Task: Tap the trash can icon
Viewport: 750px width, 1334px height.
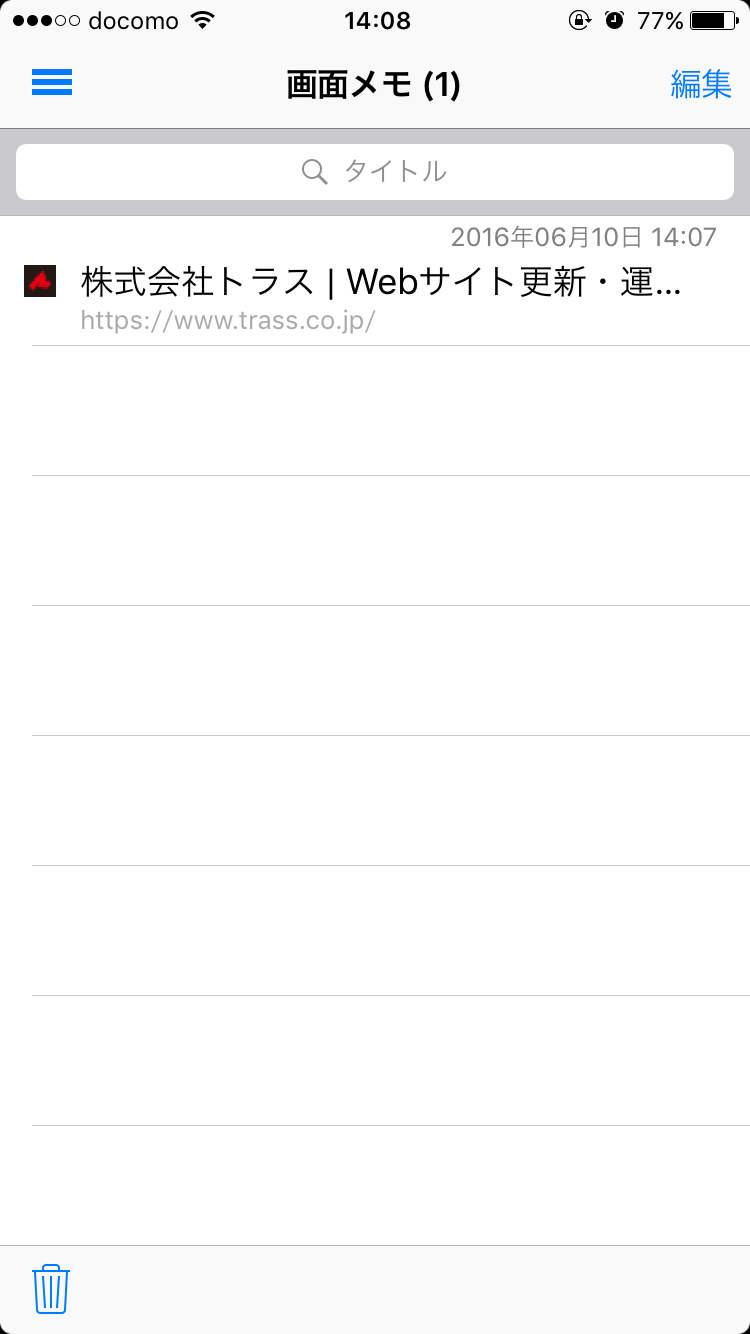Action: (51, 1289)
